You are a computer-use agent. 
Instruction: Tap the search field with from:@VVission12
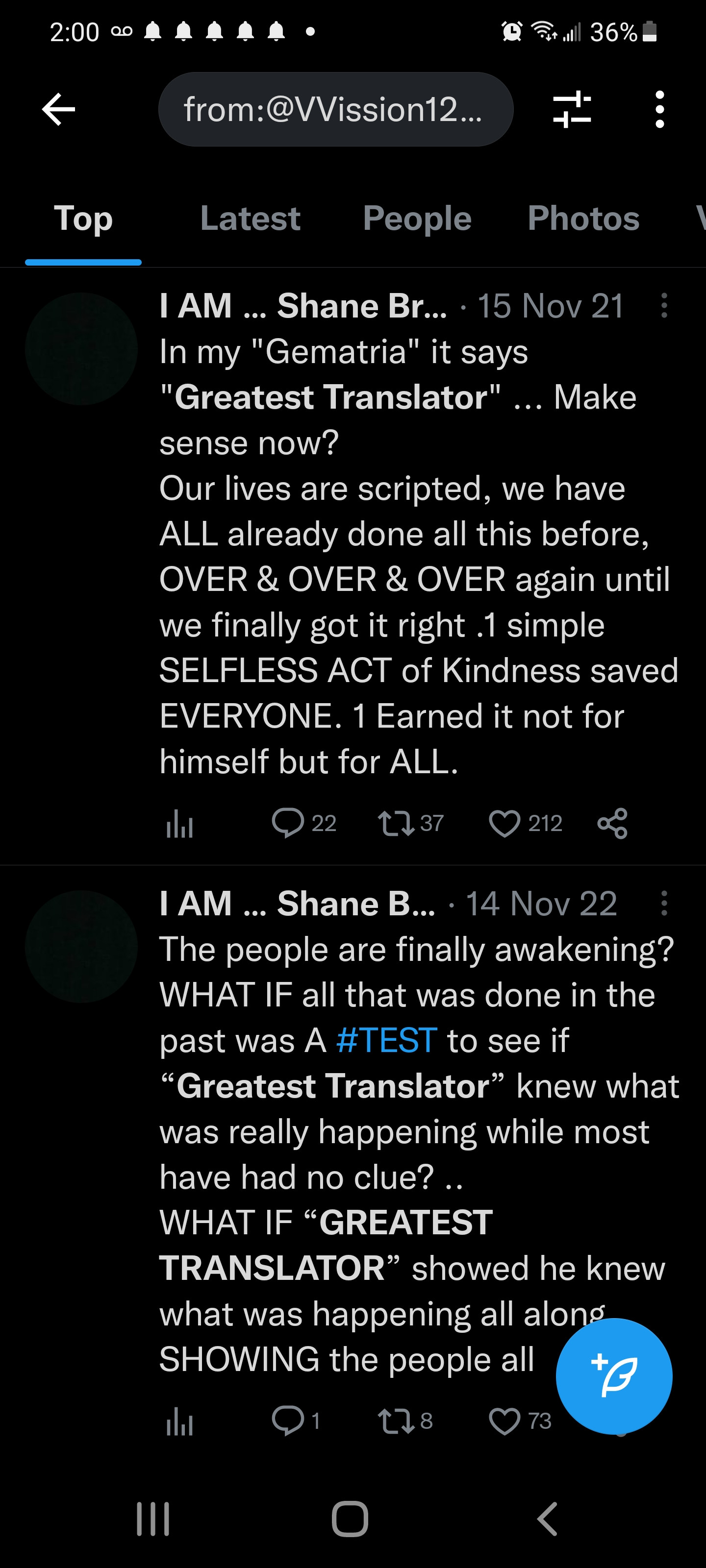click(335, 110)
